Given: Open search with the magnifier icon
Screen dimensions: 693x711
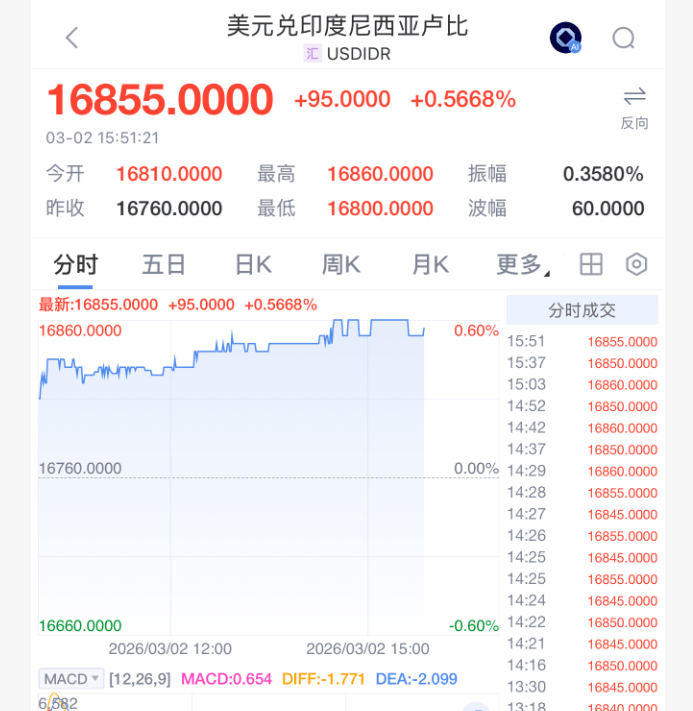Looking at the screenshot, I should tap(624, 38).
